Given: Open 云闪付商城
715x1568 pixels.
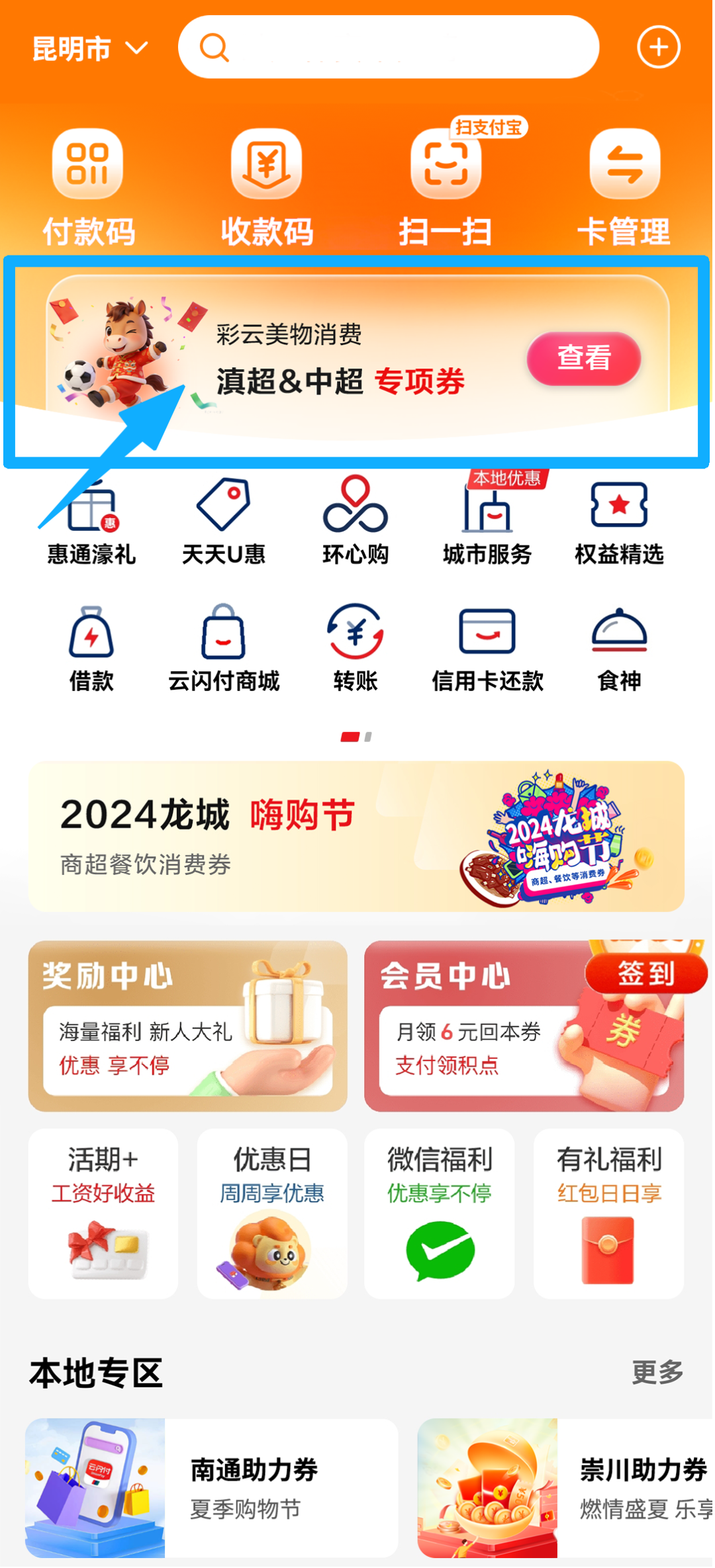Looking at the screenshot, I should [223, 649].
